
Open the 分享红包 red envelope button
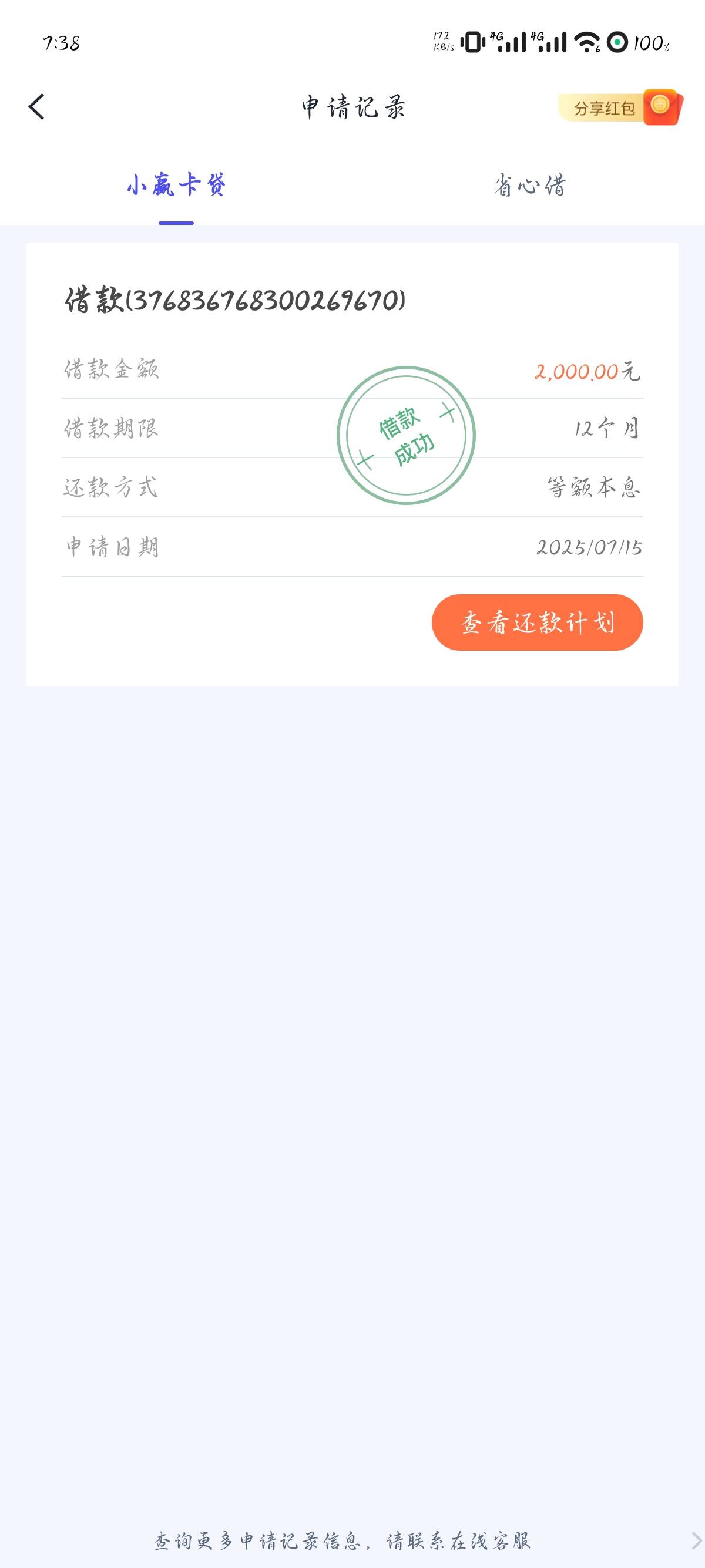tap(620, 107)
